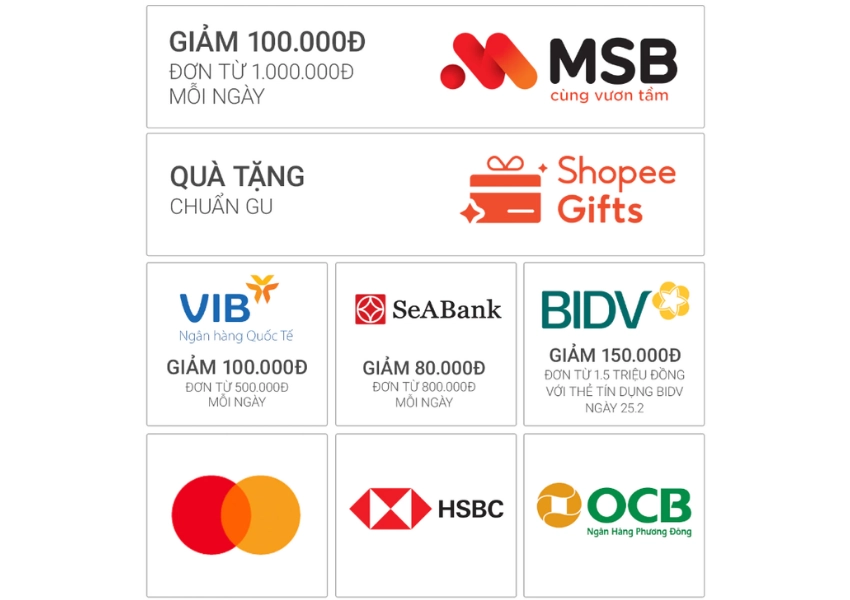Open the Shopee Gifts banner
The image size is (850, 600).
point(425,194)
